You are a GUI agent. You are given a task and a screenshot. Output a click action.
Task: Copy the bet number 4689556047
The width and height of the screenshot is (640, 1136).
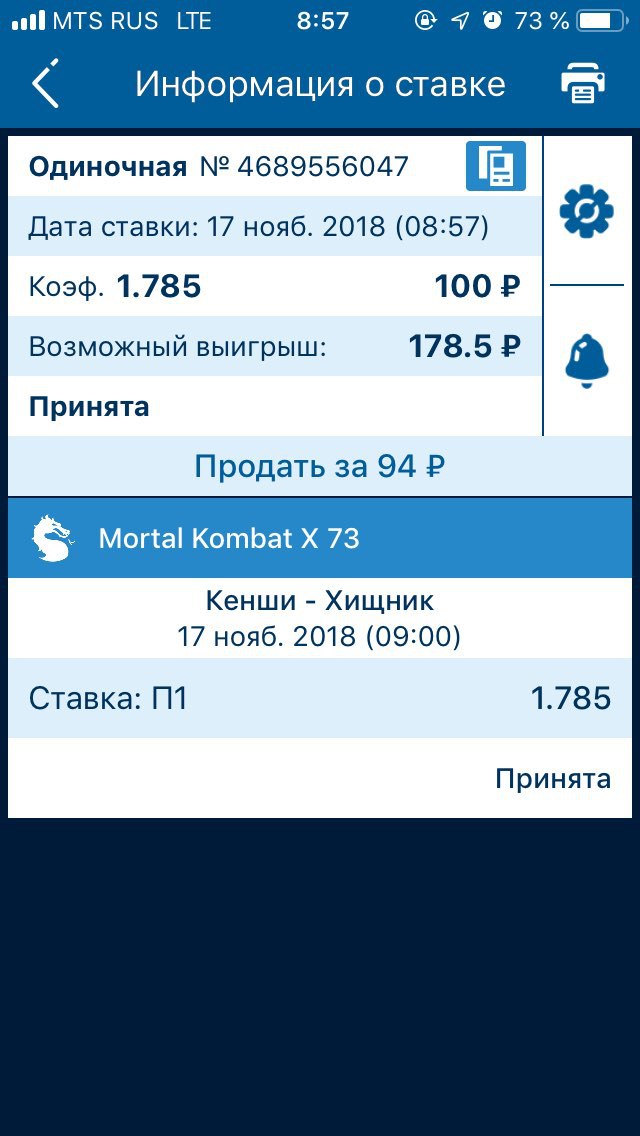pyautogui.click(x=496, y=166)
